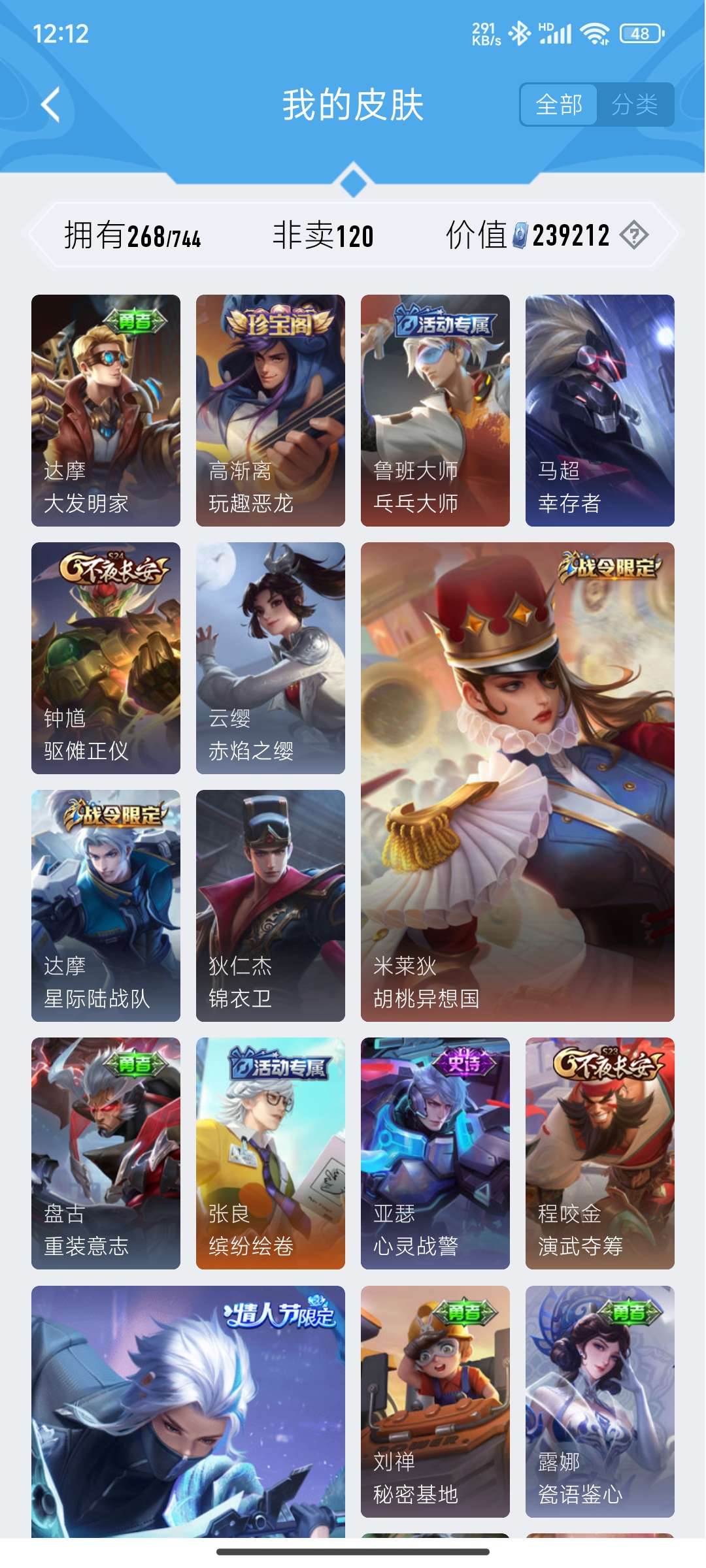Viewport: 706px width, 1568px height.
Task: Open 程咬金 演武夺筹 skin card
Action: 600,1153
